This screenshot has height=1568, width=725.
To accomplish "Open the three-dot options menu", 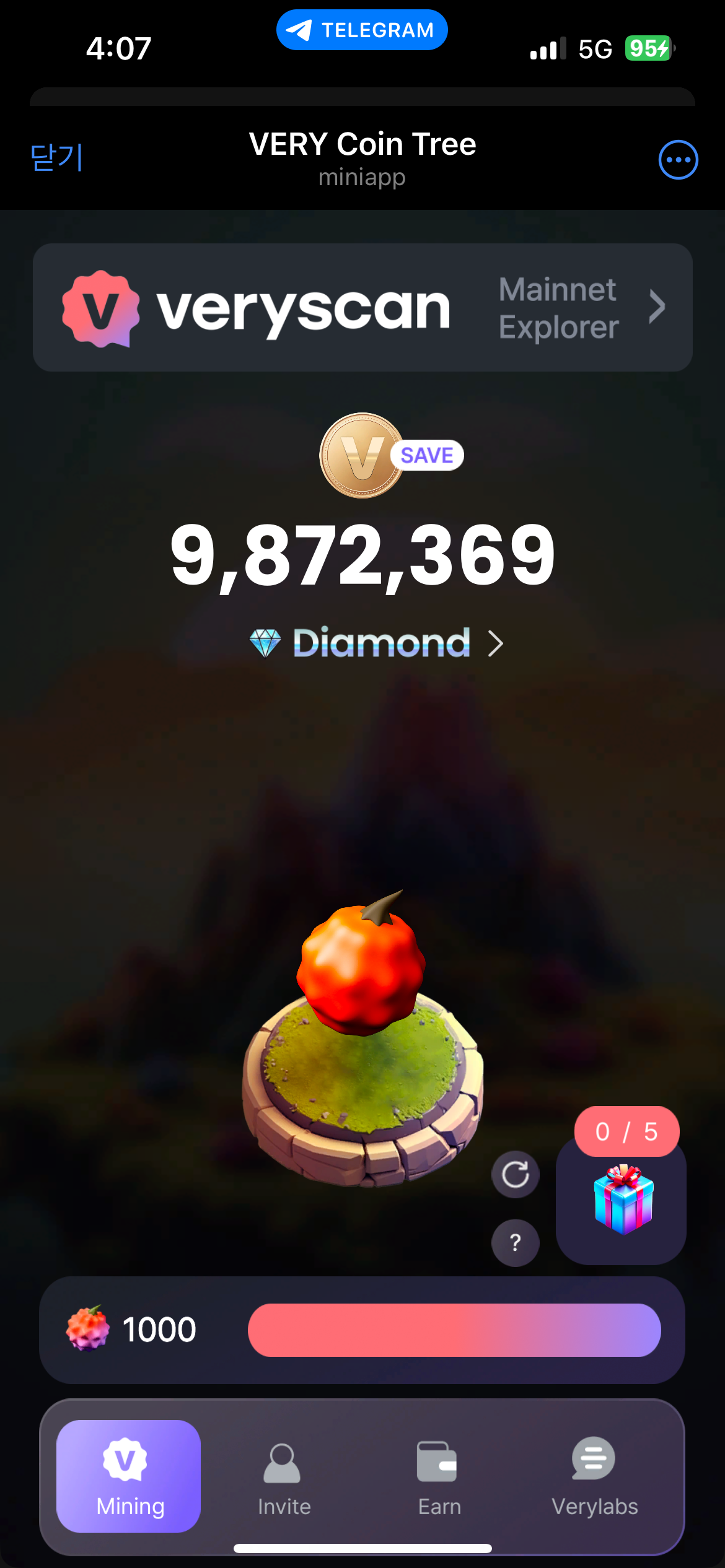I will pos(678,160).
